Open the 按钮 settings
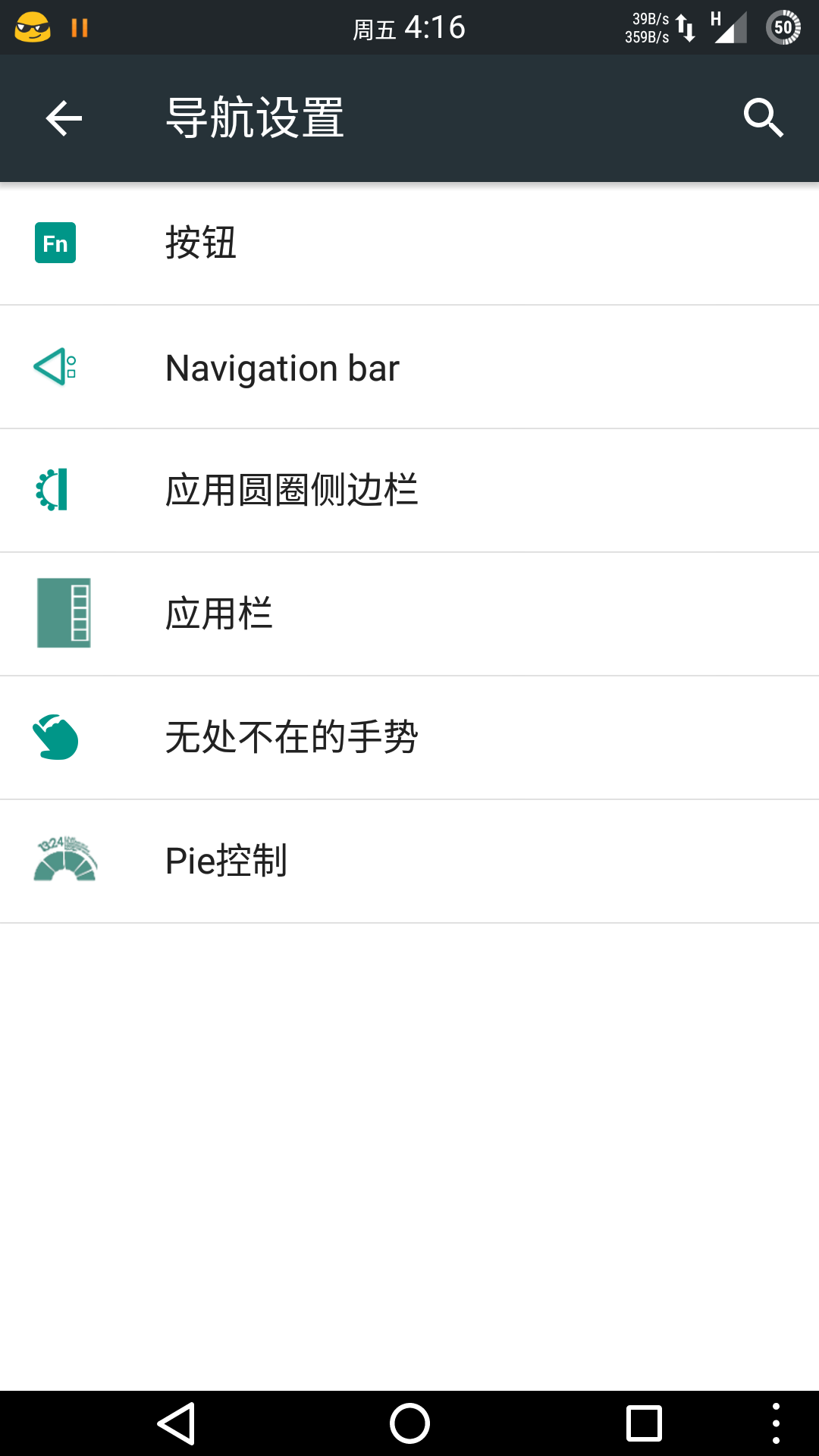The width and height of the screenshot is (819, 1456). click(409, 243)
